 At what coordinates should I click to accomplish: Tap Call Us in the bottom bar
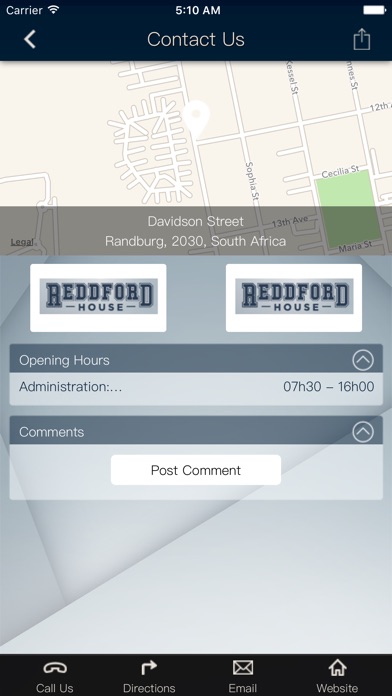pos(55,676)
